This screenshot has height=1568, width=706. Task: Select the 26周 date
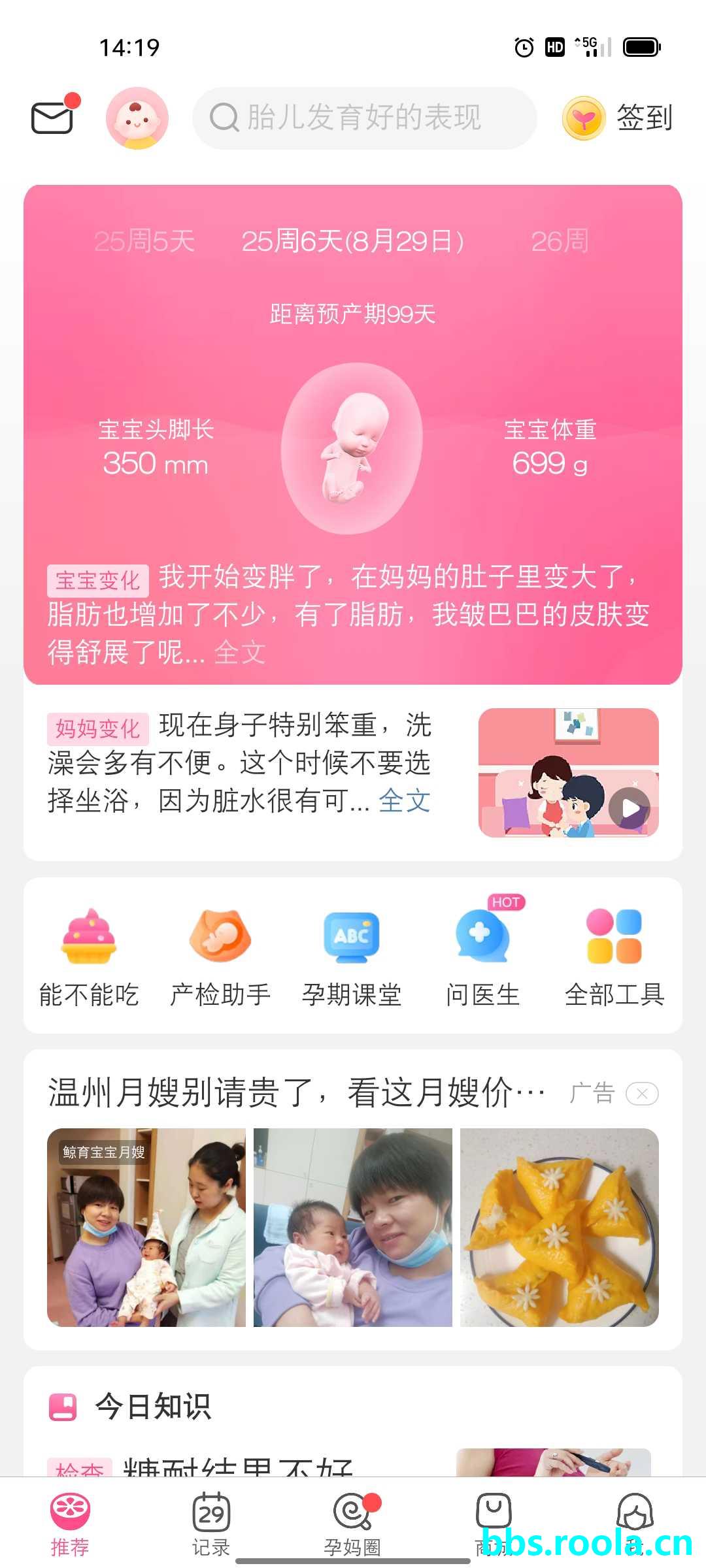tap(560, 241)
